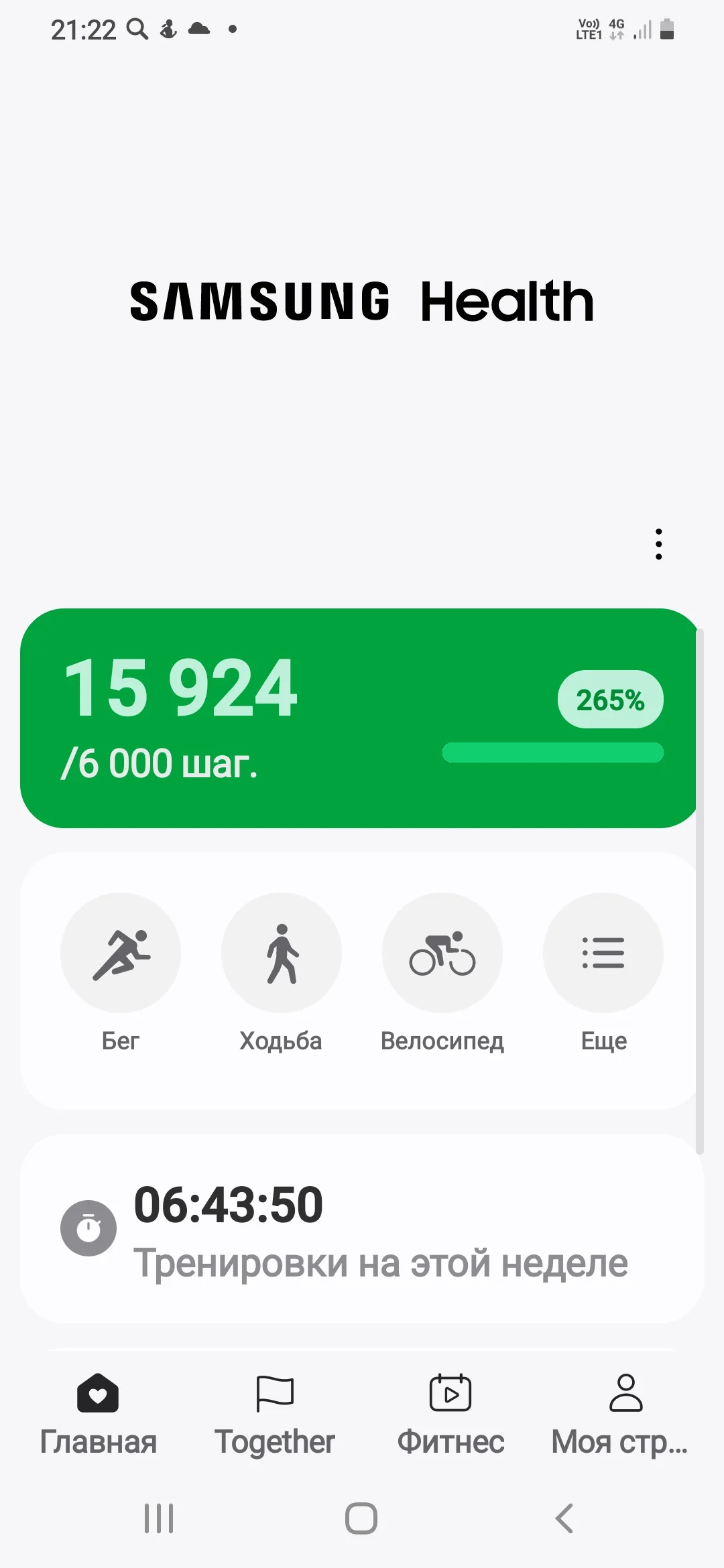Open the Samsung Health logo header
The width and height of the screenshot is (724, 1568).
(362, 301)
